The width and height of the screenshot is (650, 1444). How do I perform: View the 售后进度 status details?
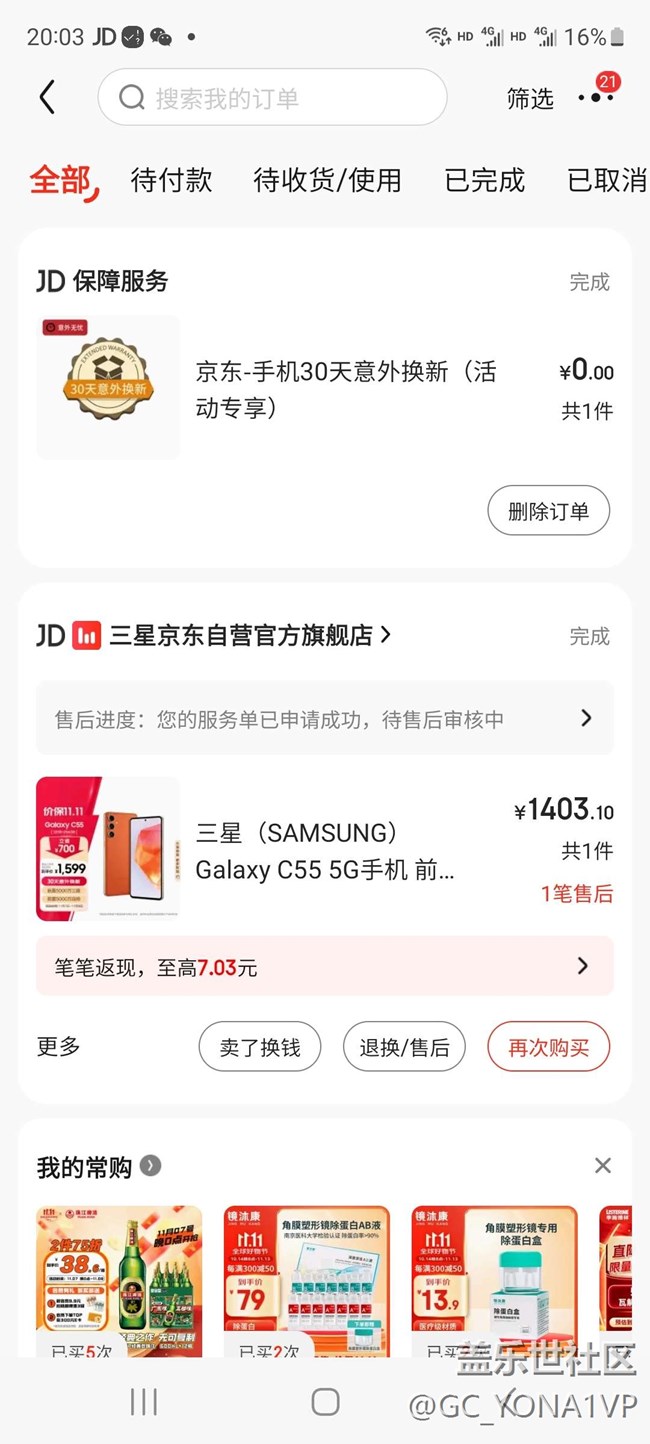(x=324, y=718)
